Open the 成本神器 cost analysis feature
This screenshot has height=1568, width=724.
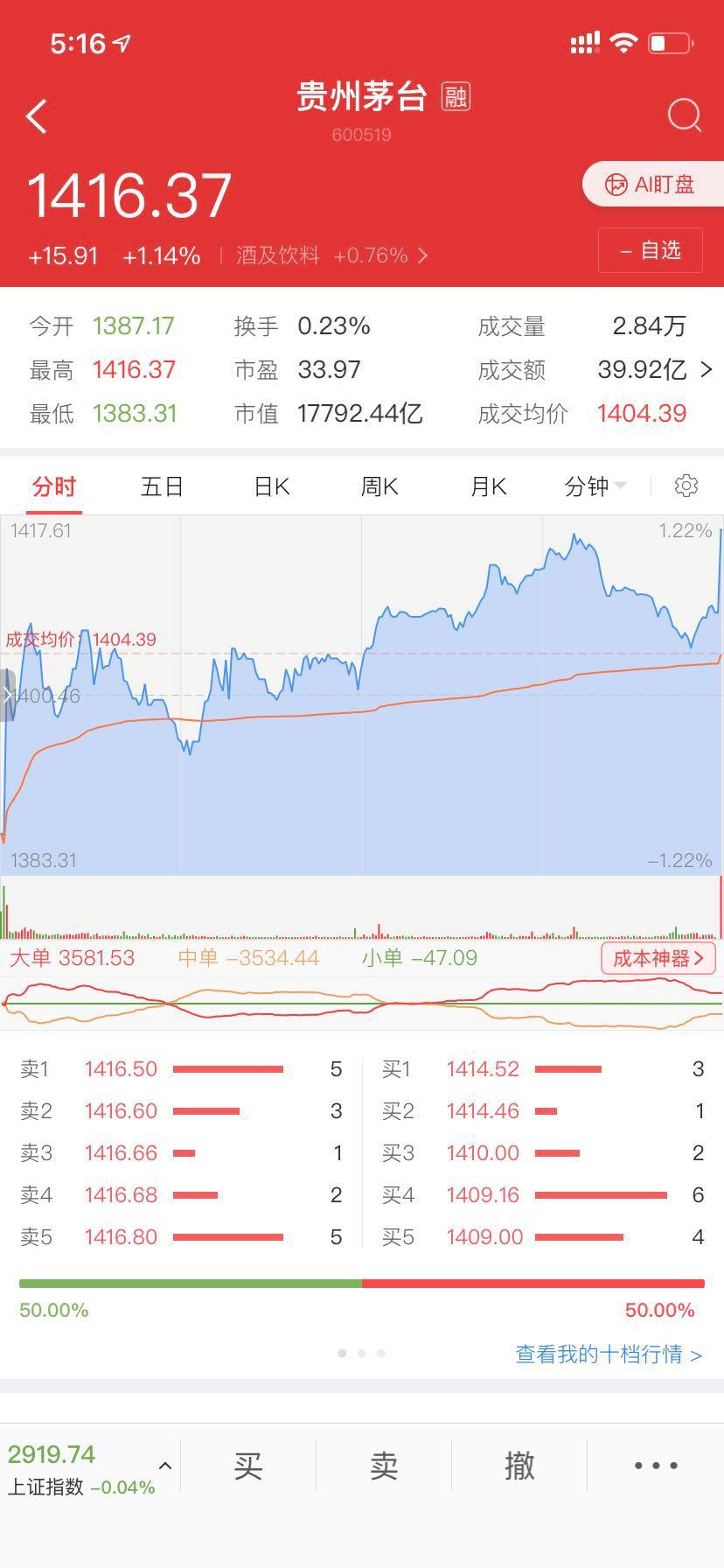(658, 958)
